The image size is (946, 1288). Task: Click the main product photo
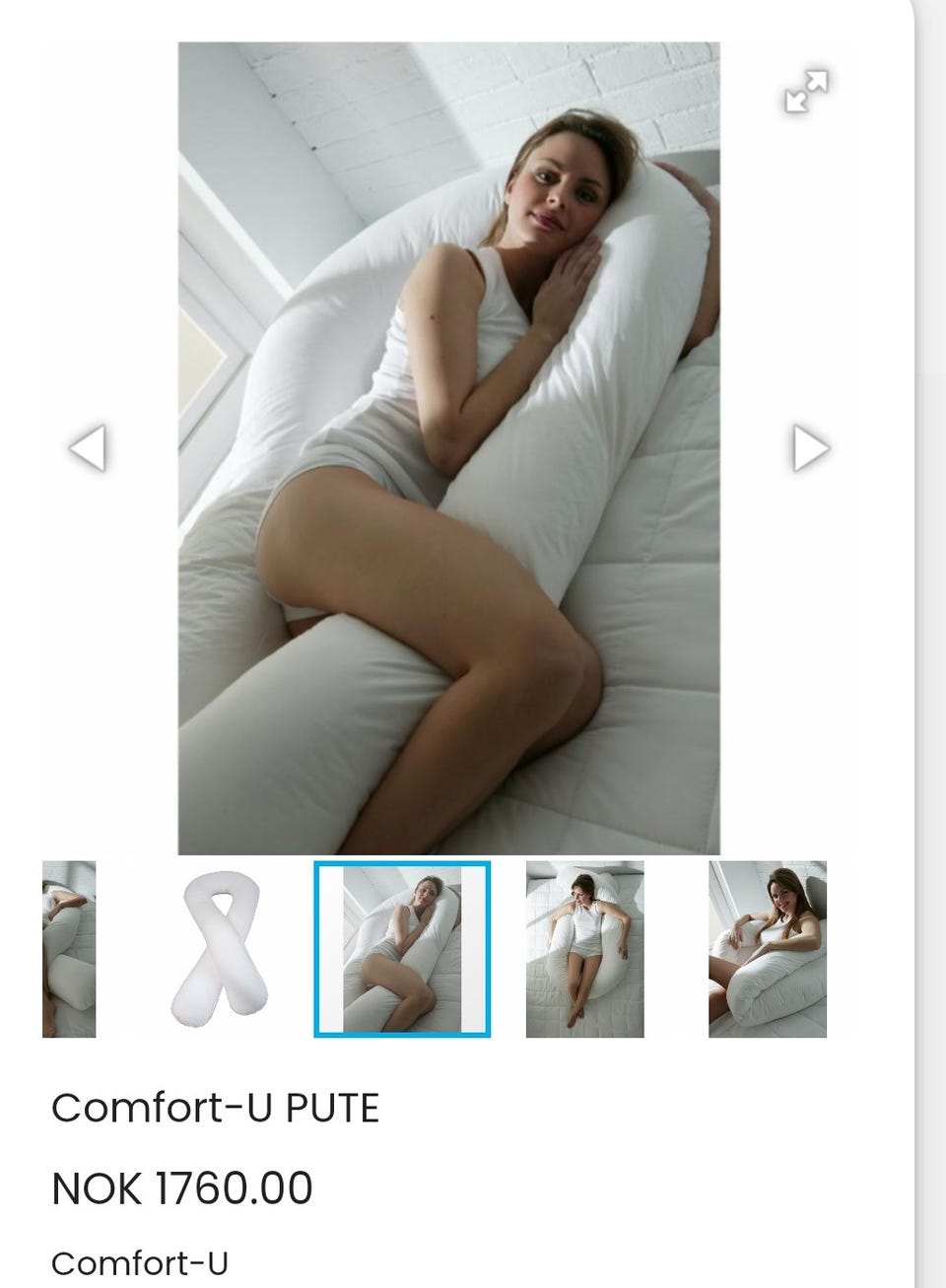tap(448, 448)
